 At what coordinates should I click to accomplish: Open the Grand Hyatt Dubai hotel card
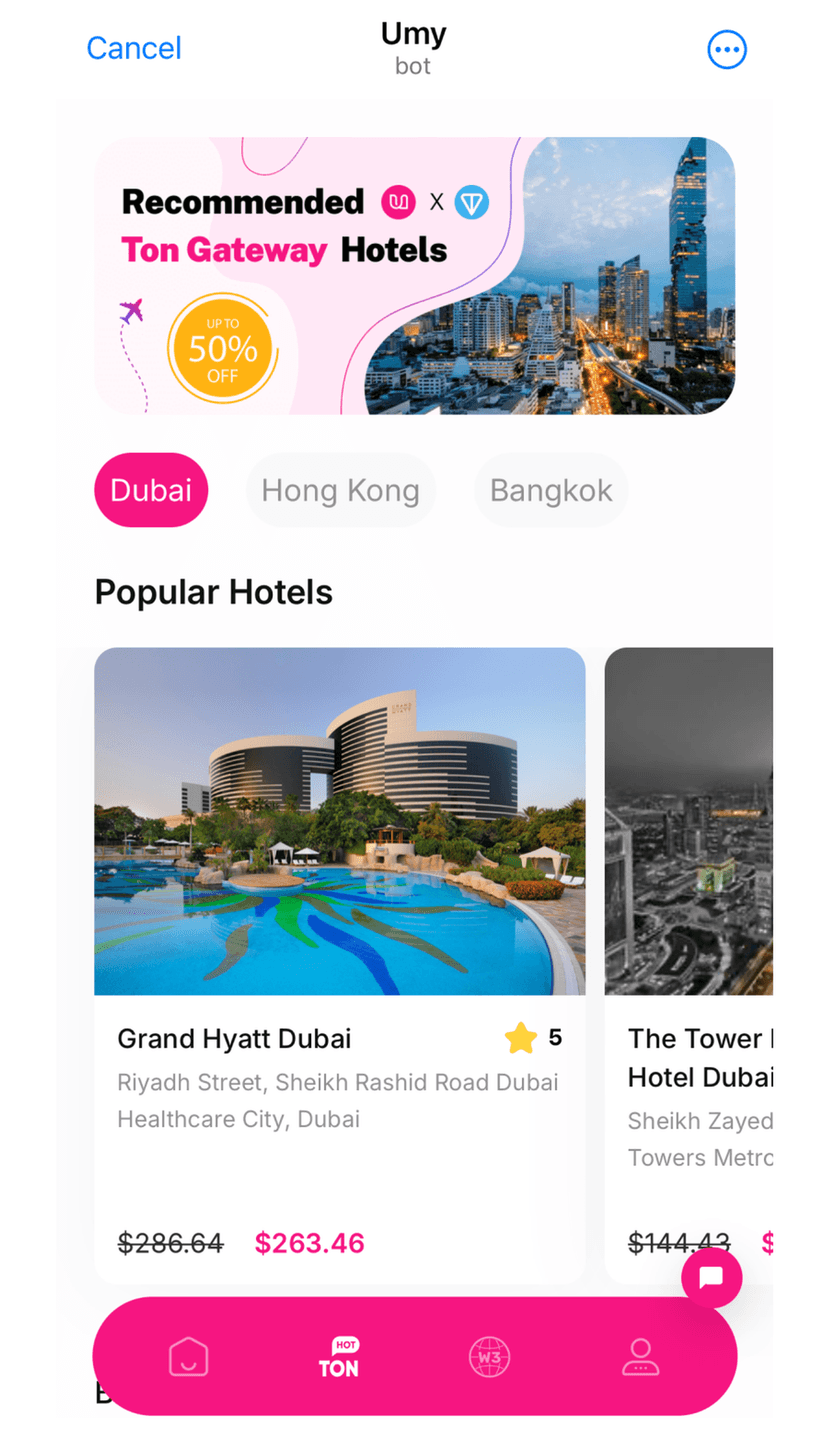click(x=339, y=900)
